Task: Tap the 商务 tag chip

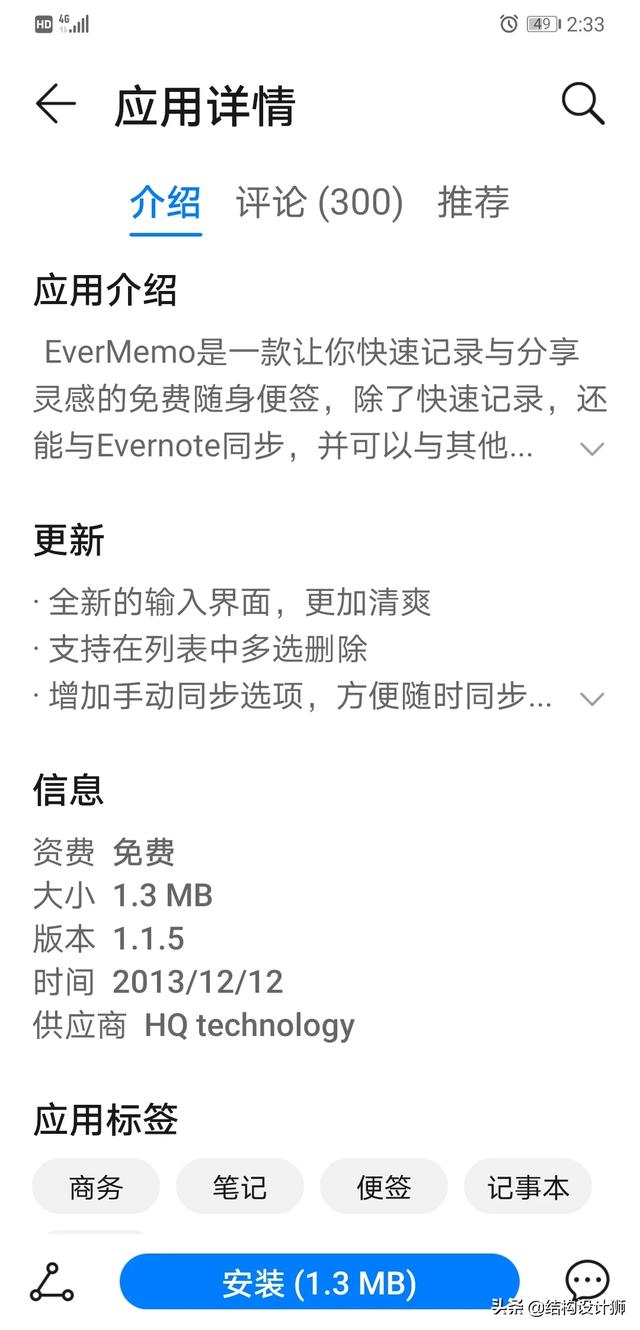Action: (96, 1186)
